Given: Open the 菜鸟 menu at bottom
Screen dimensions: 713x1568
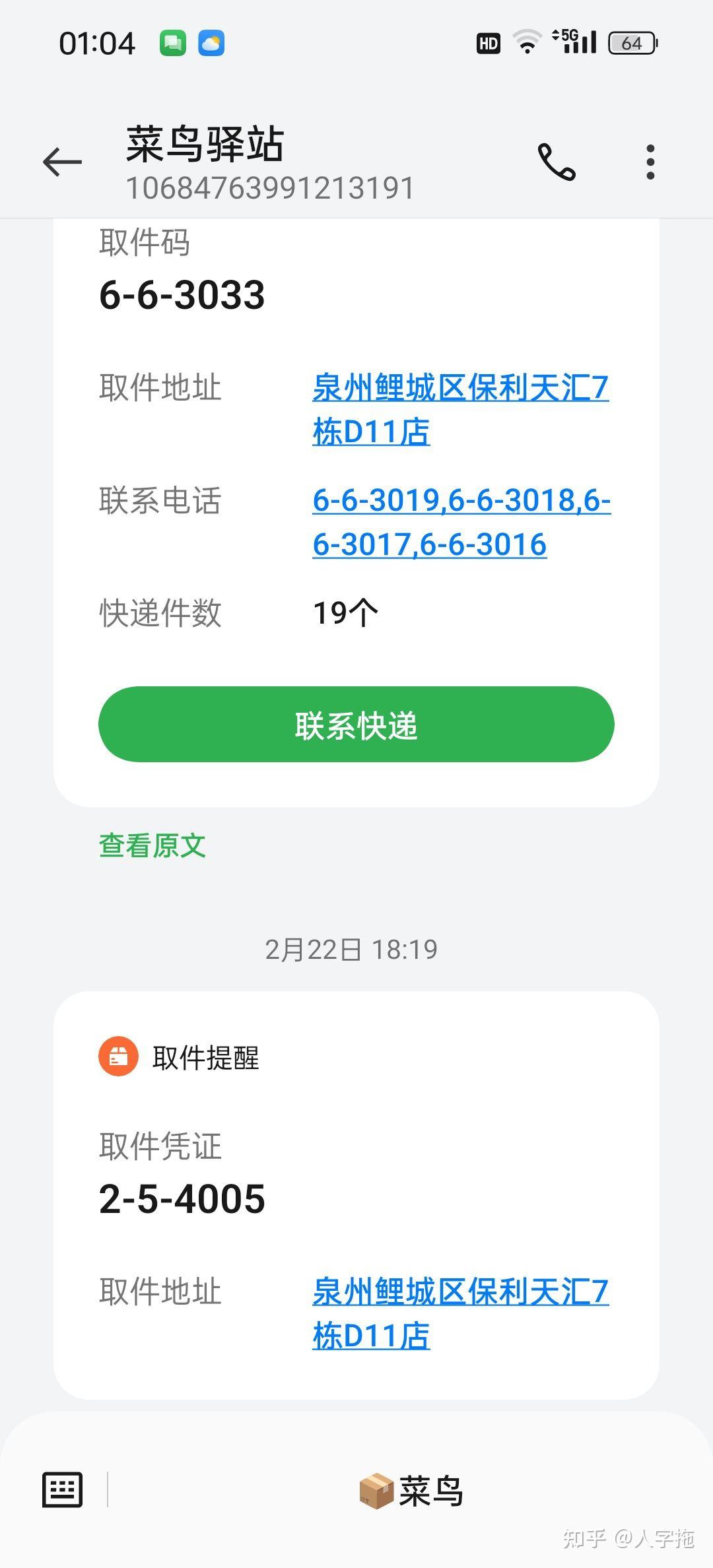Looking at the screenshot, I should (410, 1491).
